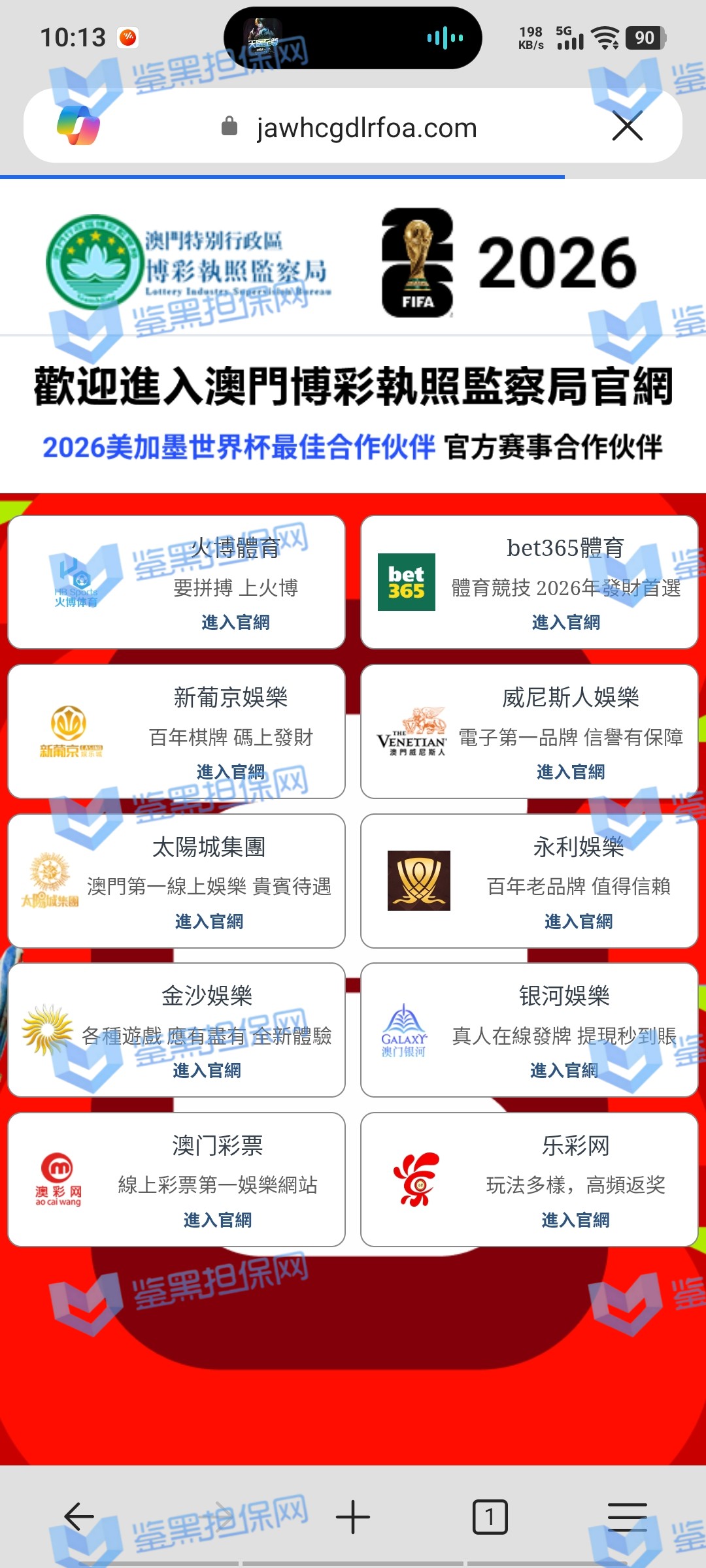
Task: Select the 太陽城集團 card
Action: [x=176, y=881]
